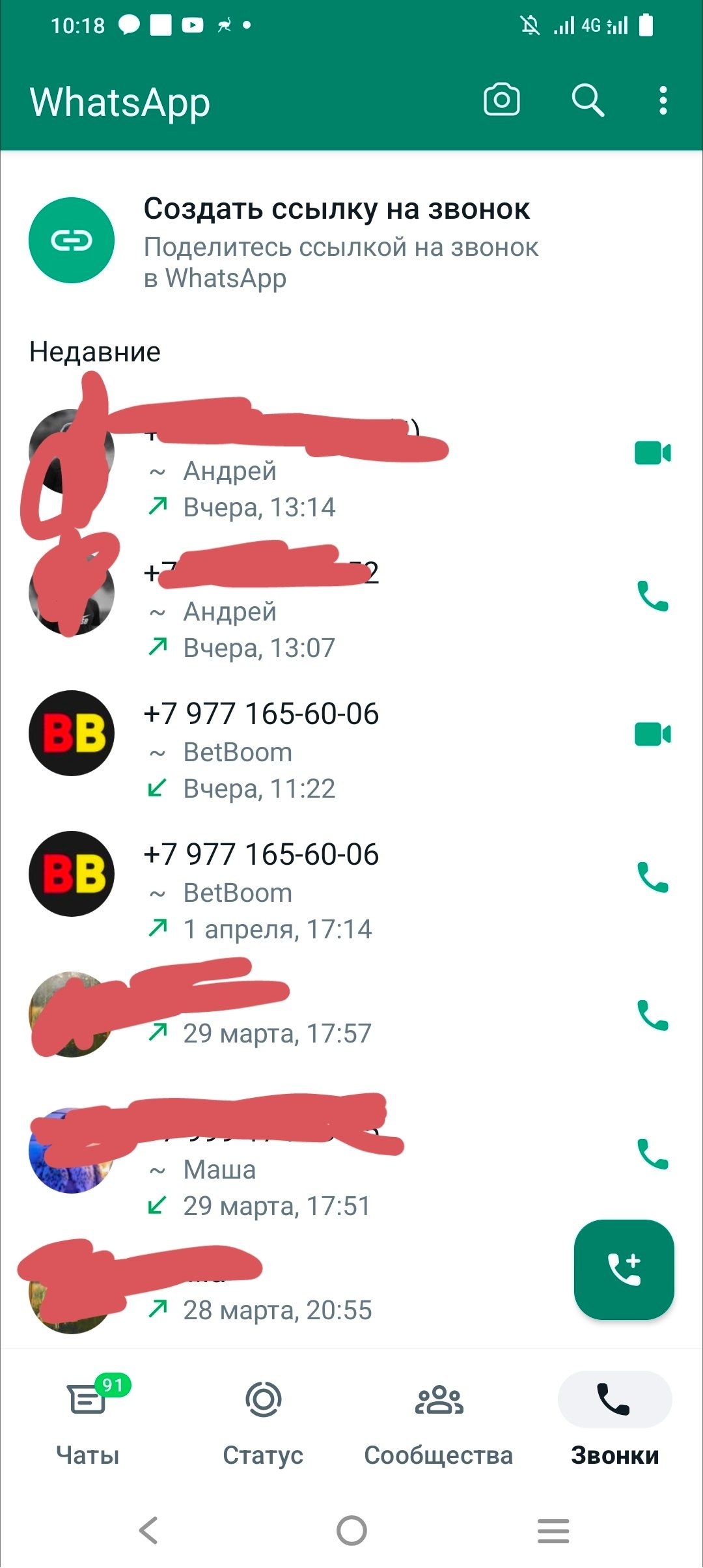This screenshot has height=1568, width=703.
Task: Select the Звонки tab
Action: click(x=614, y=1420)
